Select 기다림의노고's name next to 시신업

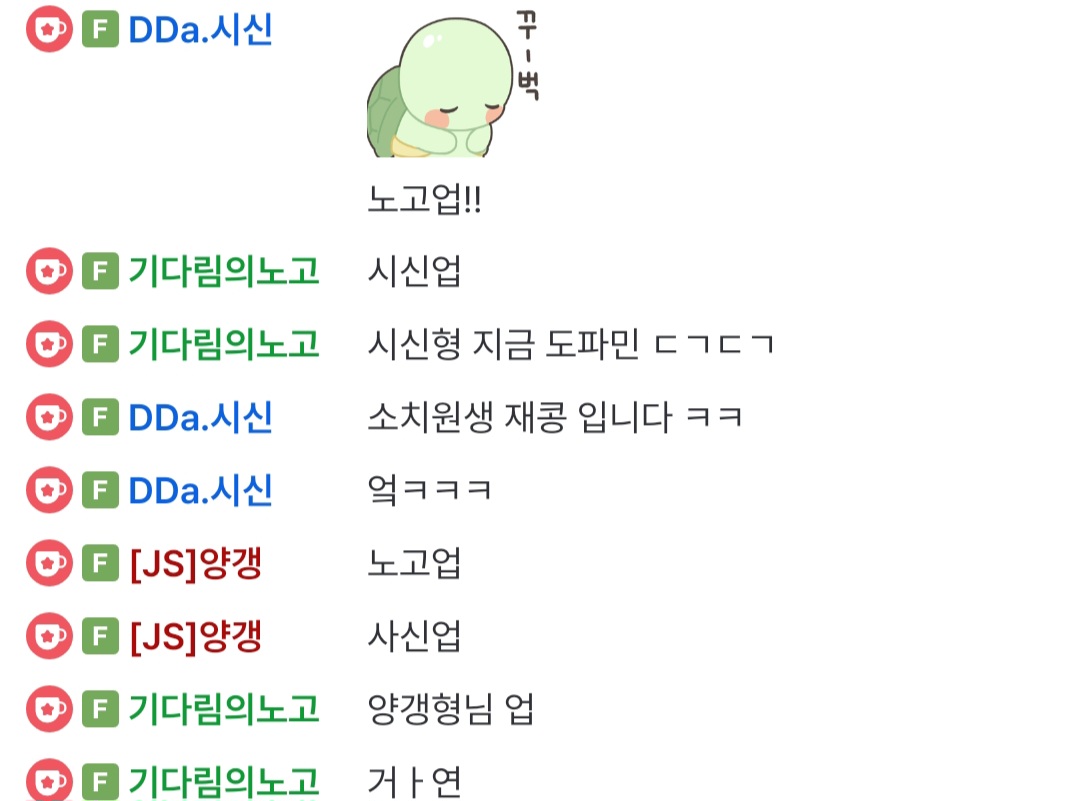(224, 271)
